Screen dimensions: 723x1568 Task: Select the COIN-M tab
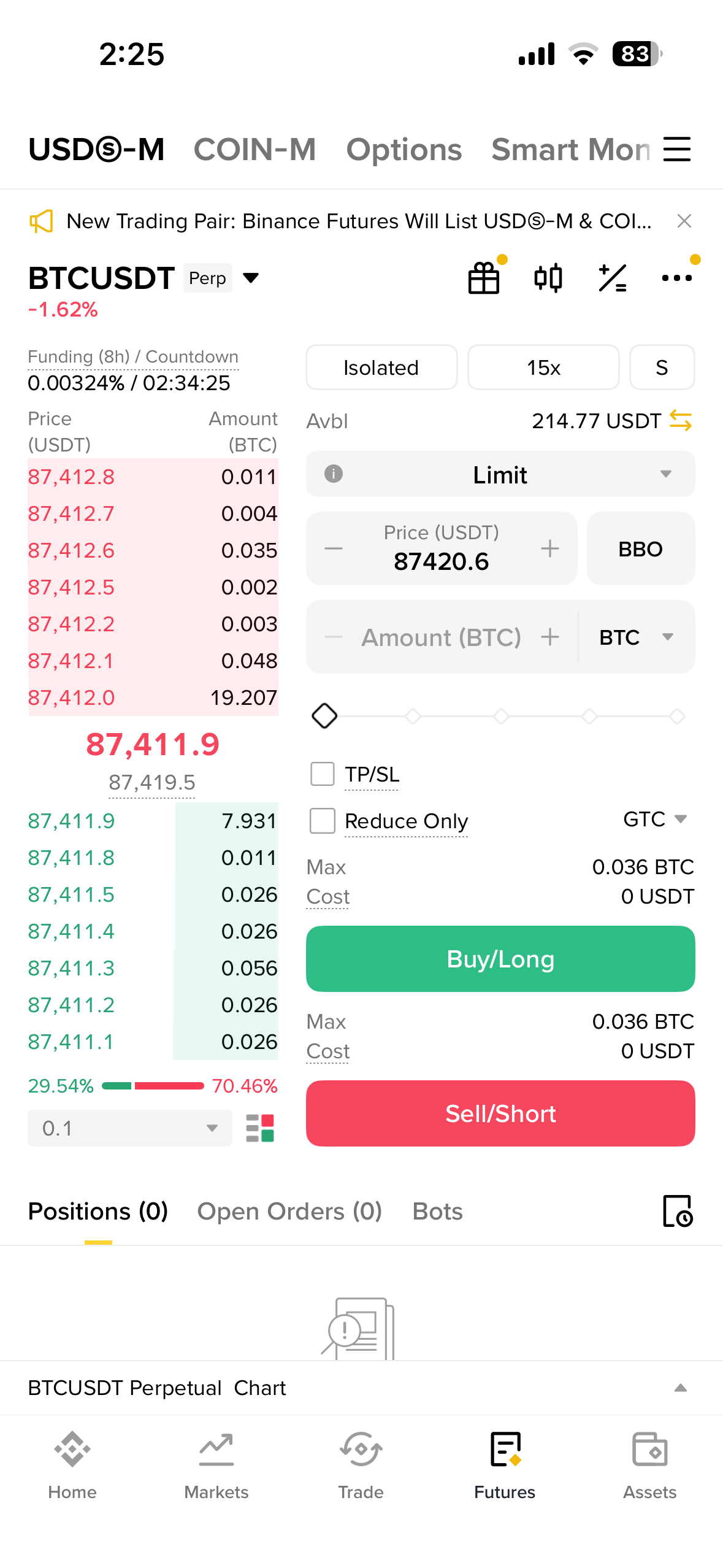pos(255,149)
